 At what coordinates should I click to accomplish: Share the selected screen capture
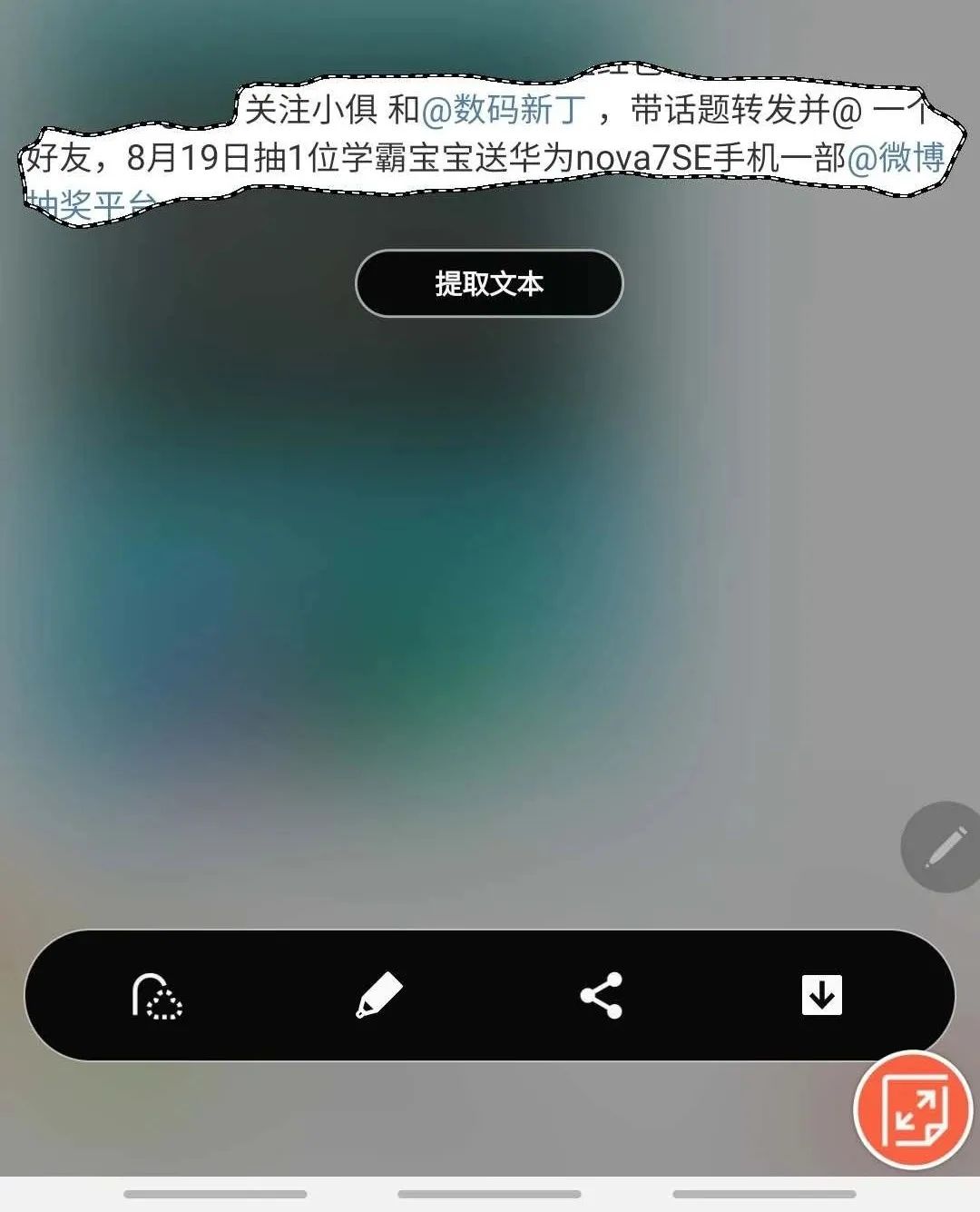click(x=602, y=996)
